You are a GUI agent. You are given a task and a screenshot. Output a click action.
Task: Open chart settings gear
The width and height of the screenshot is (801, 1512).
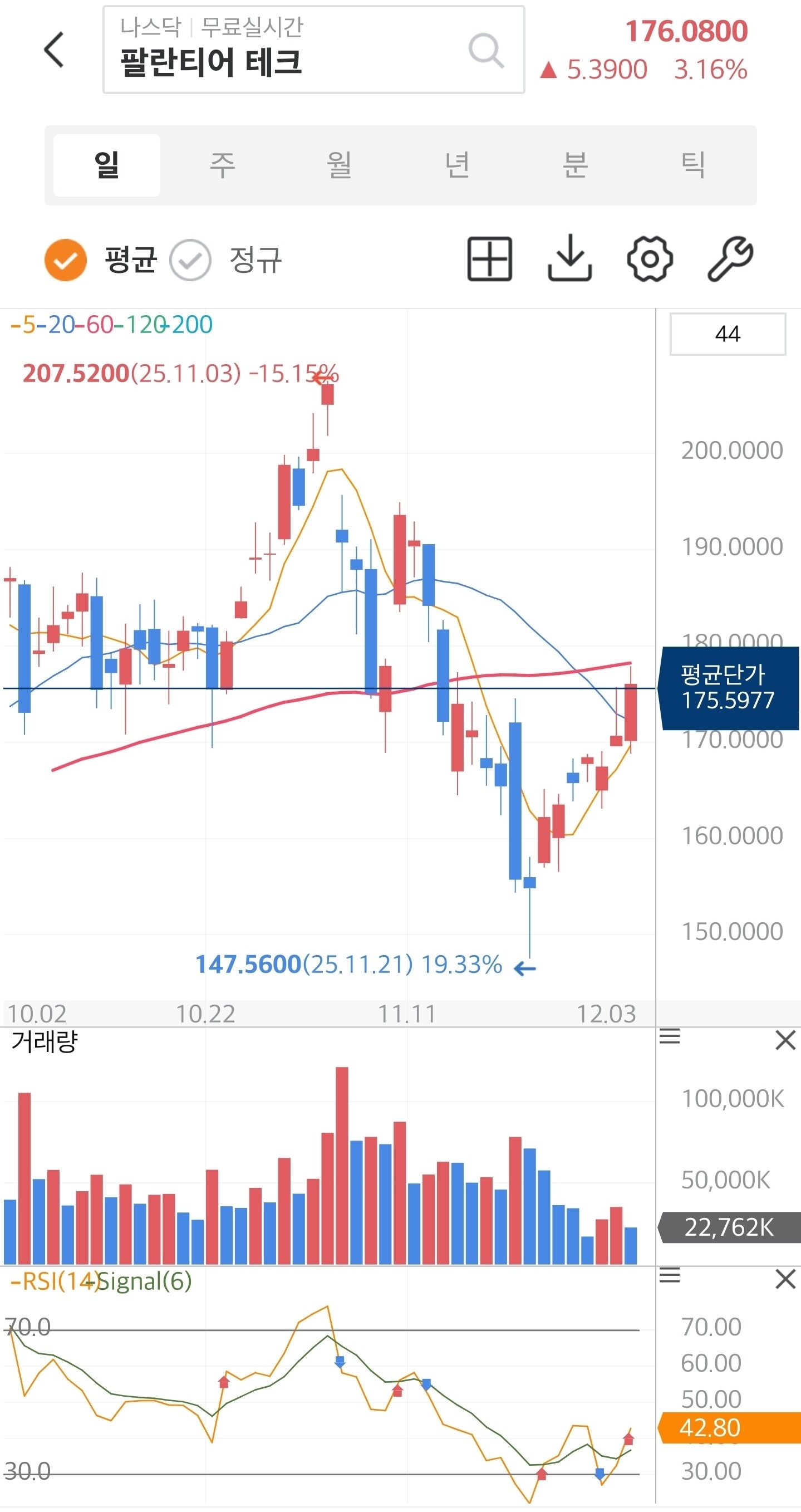point(650,259)
